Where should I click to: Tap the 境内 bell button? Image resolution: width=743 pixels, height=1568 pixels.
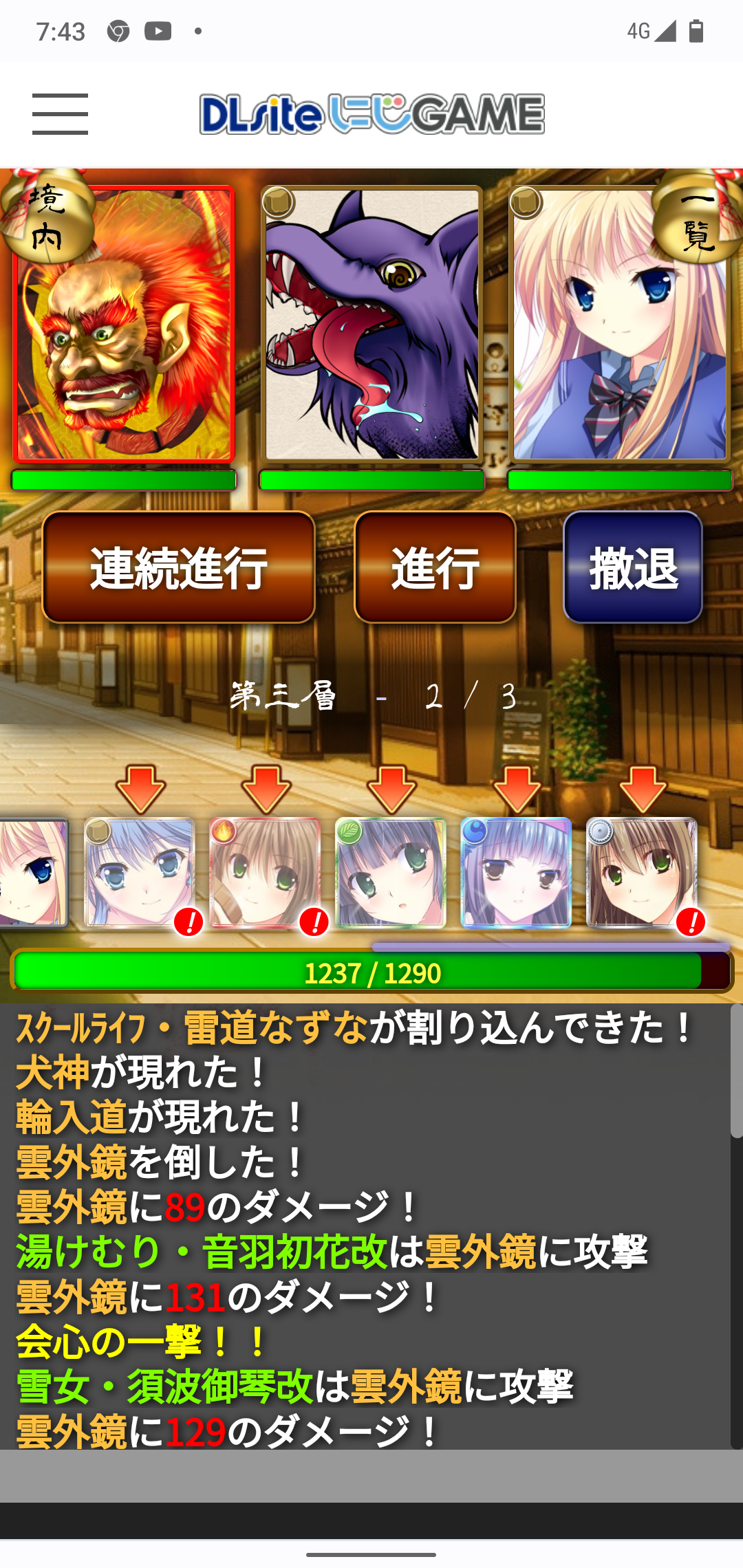(47, 217)
